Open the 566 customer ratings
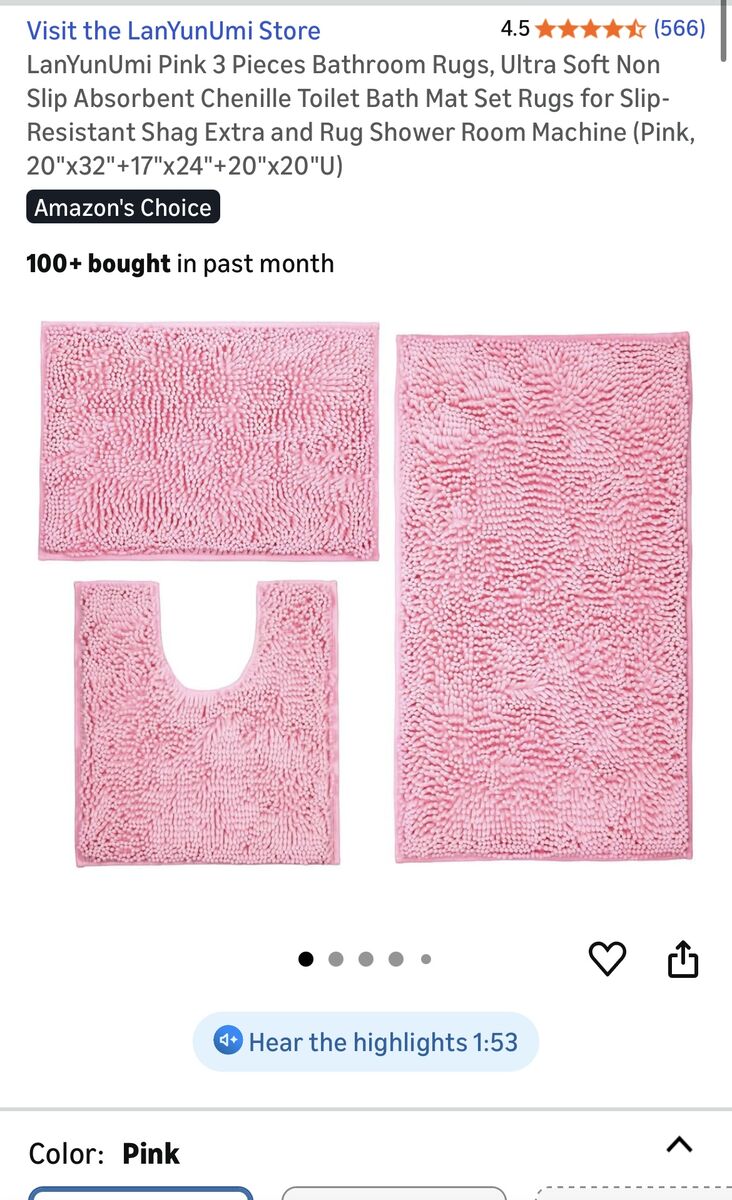Viewport: 732px width, 1200px height. pyautogui.click(x=680, y=28)
